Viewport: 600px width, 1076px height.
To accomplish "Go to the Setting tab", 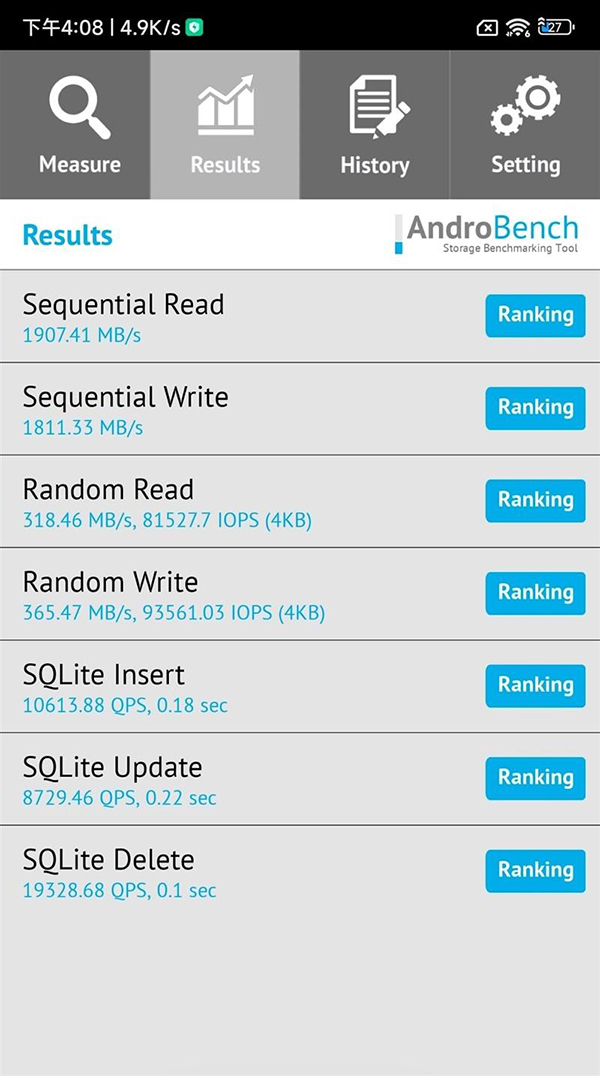I will click(525, 125).
